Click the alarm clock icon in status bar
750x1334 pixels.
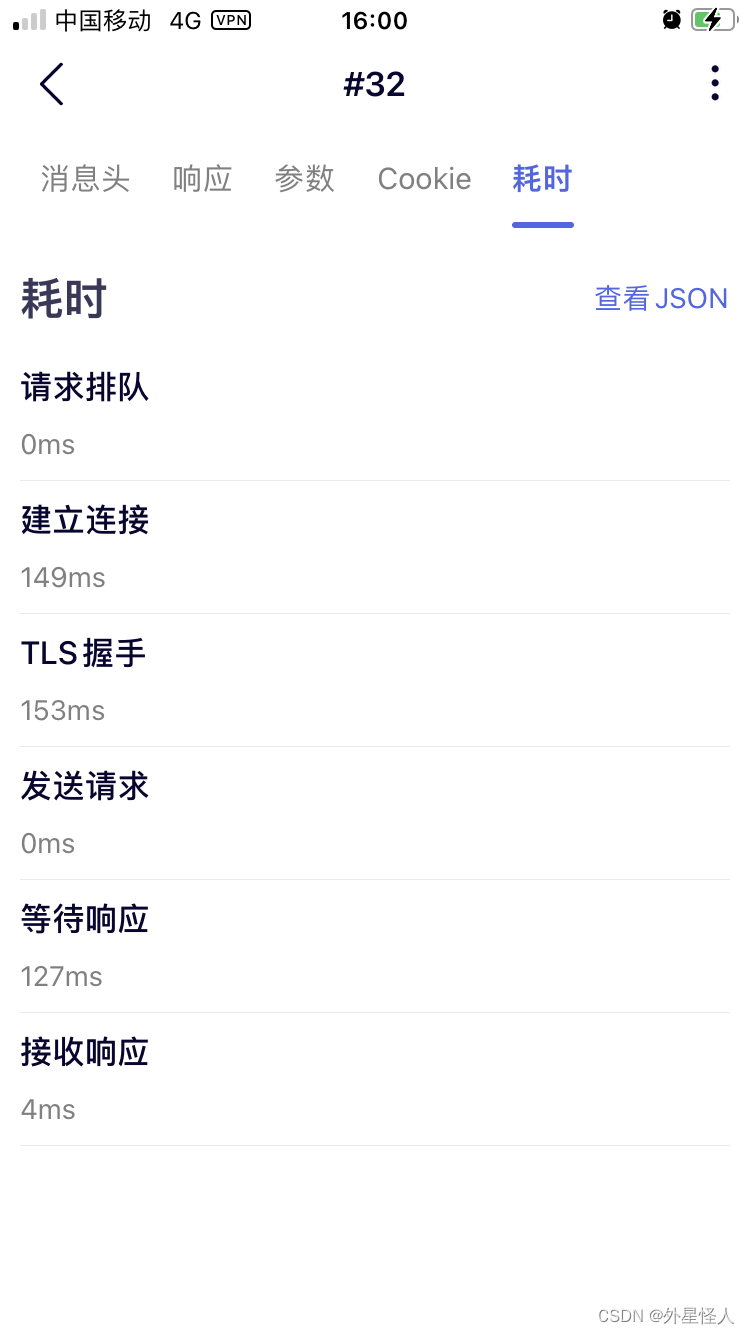tap(672, 20)
